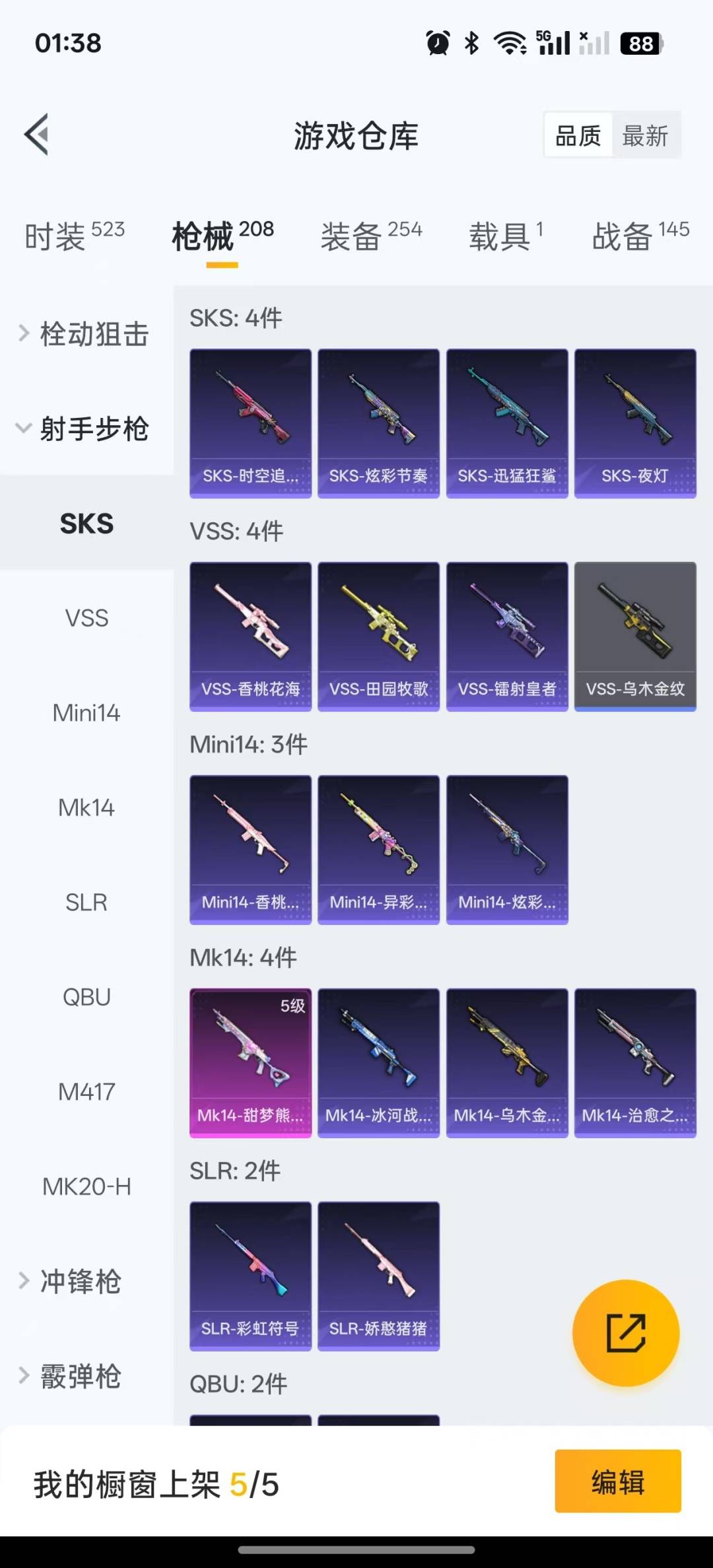Open the 装备 tab

click(x=371, y=236)
